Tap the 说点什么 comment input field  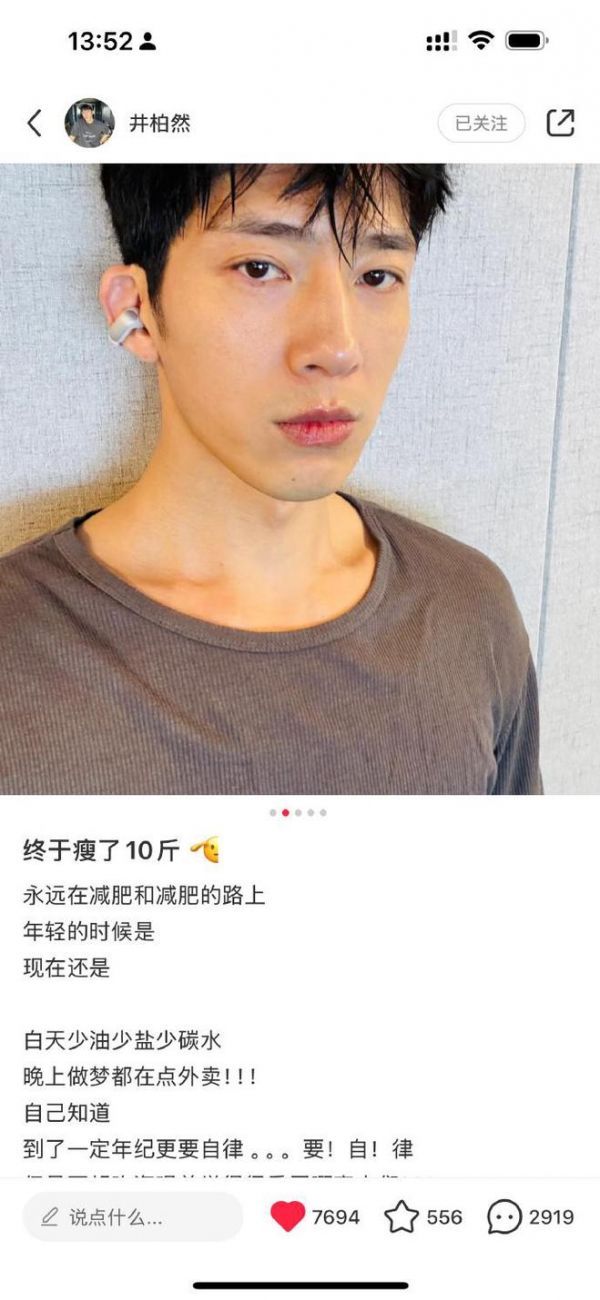[x=133, y=1217]
